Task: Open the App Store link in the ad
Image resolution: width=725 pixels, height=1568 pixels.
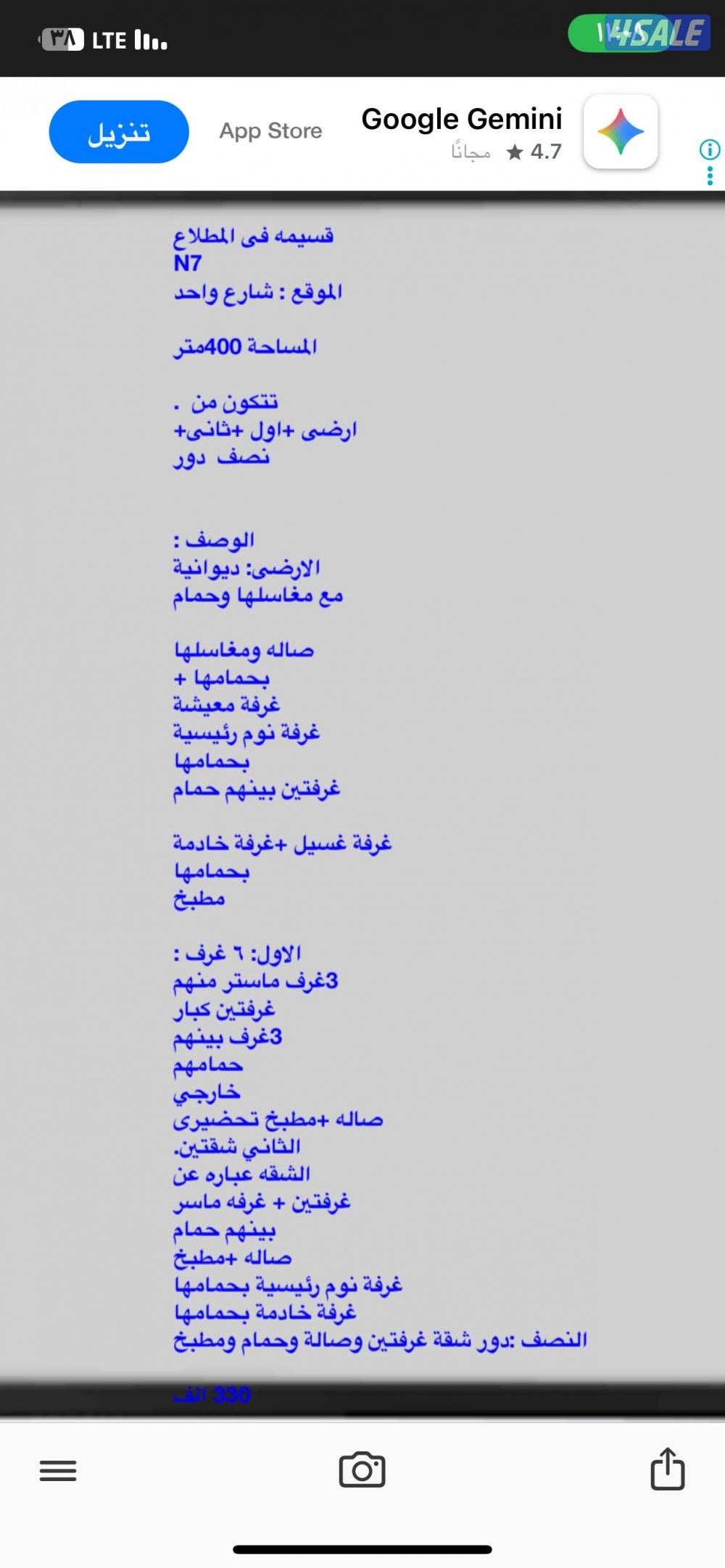Action: click(270, 131)
